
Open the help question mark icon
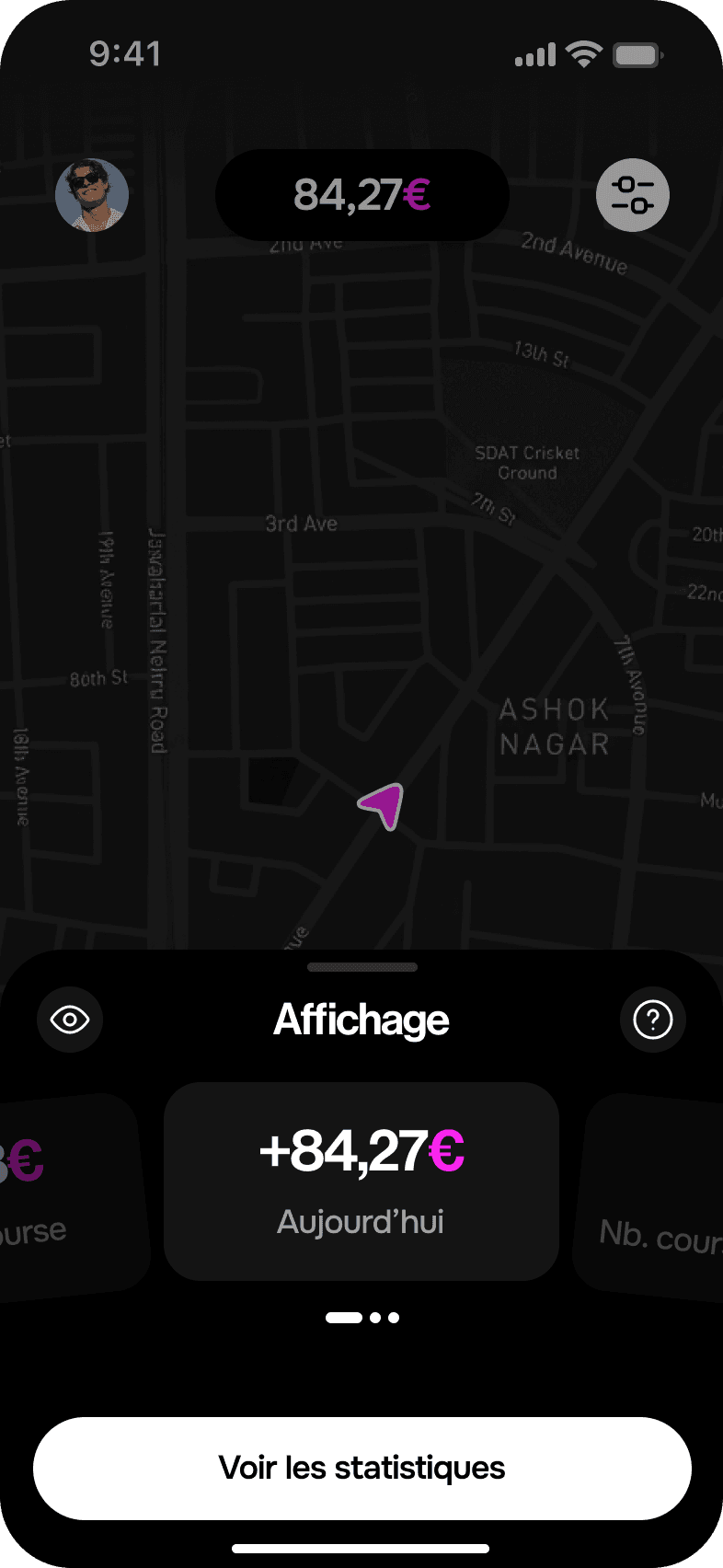(653, 1020)
